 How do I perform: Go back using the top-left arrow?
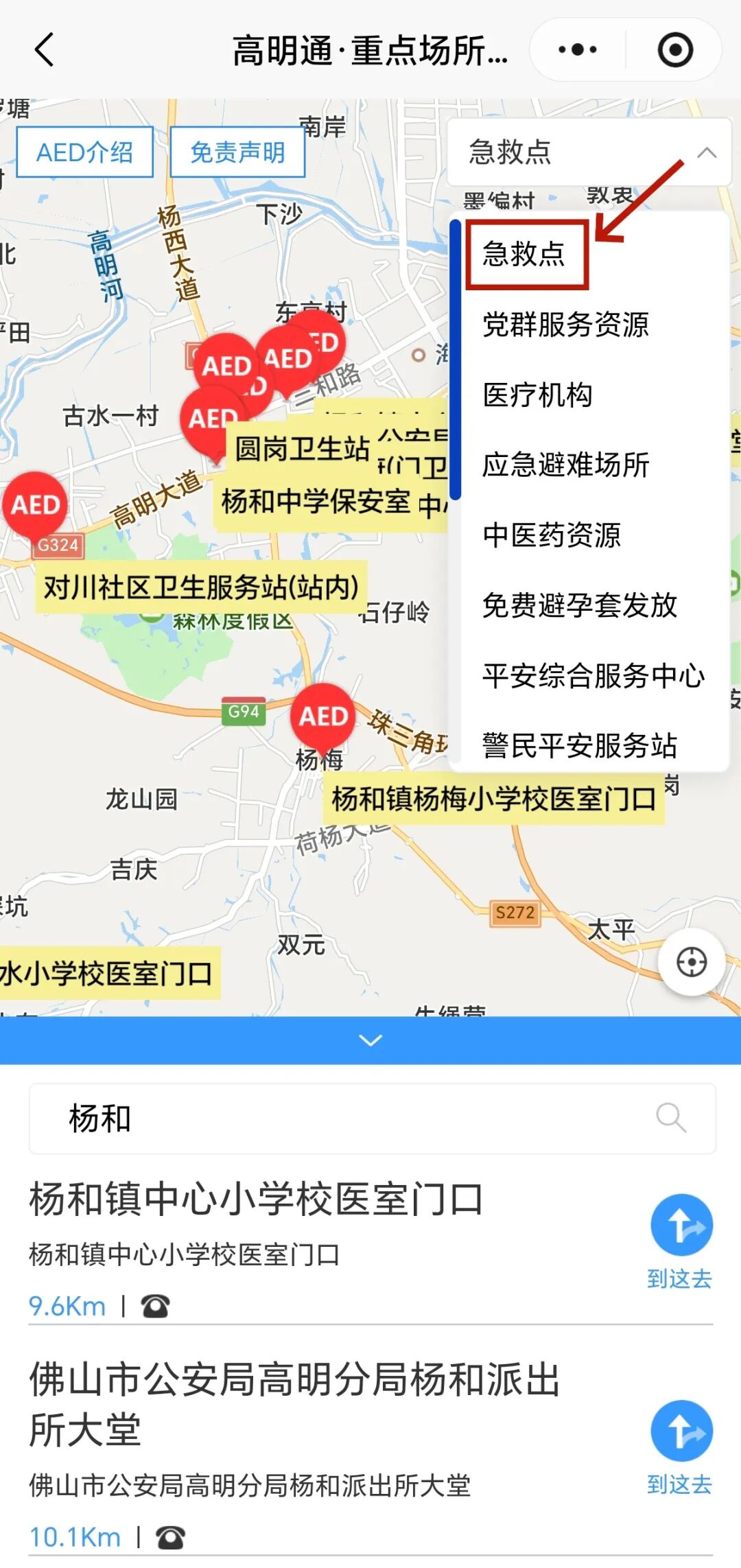[45, 50]
